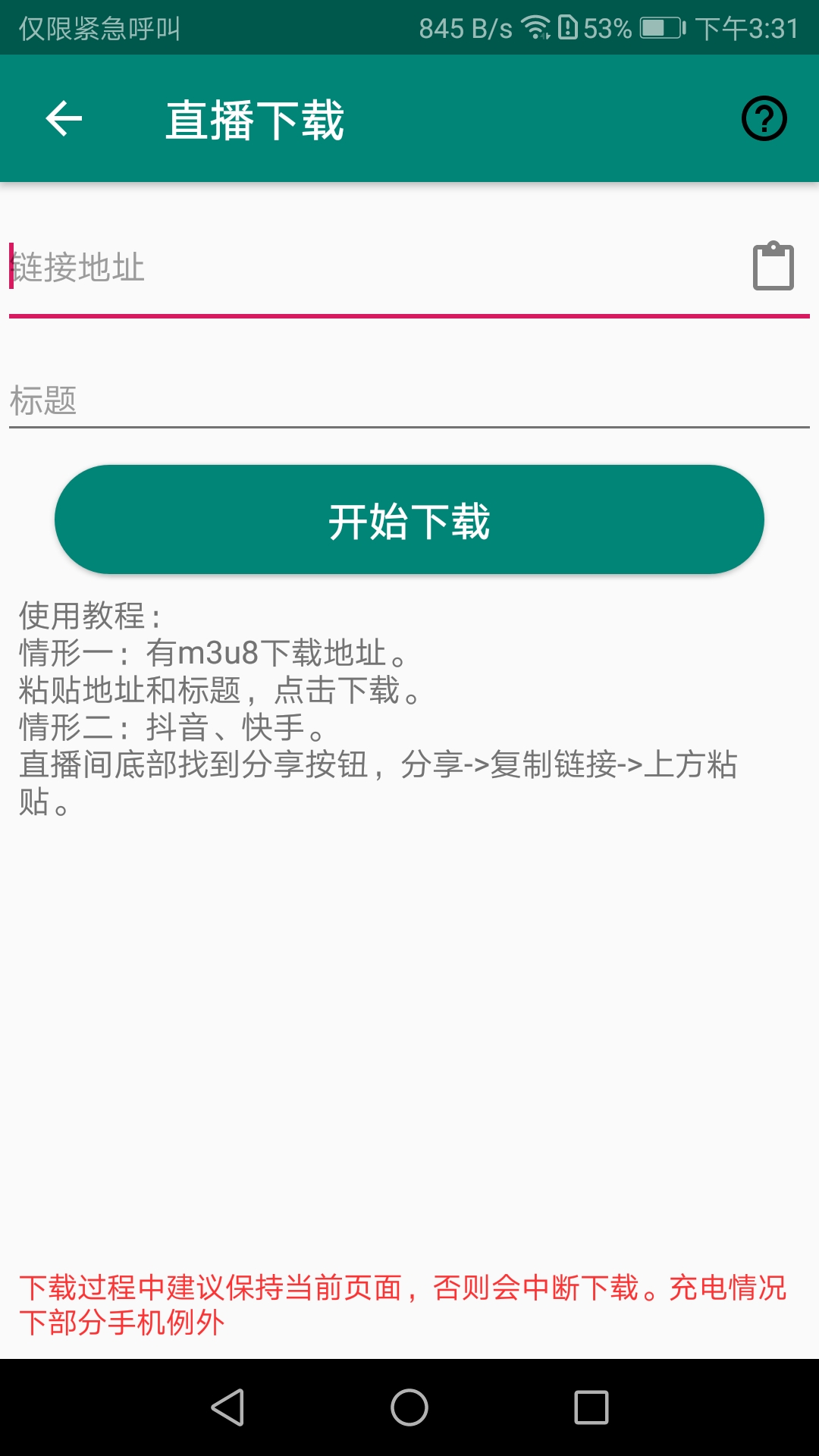819x1456 pixels.
Task: Tap the system home button
Action: pyautogui.click(x=409, y=1407)
